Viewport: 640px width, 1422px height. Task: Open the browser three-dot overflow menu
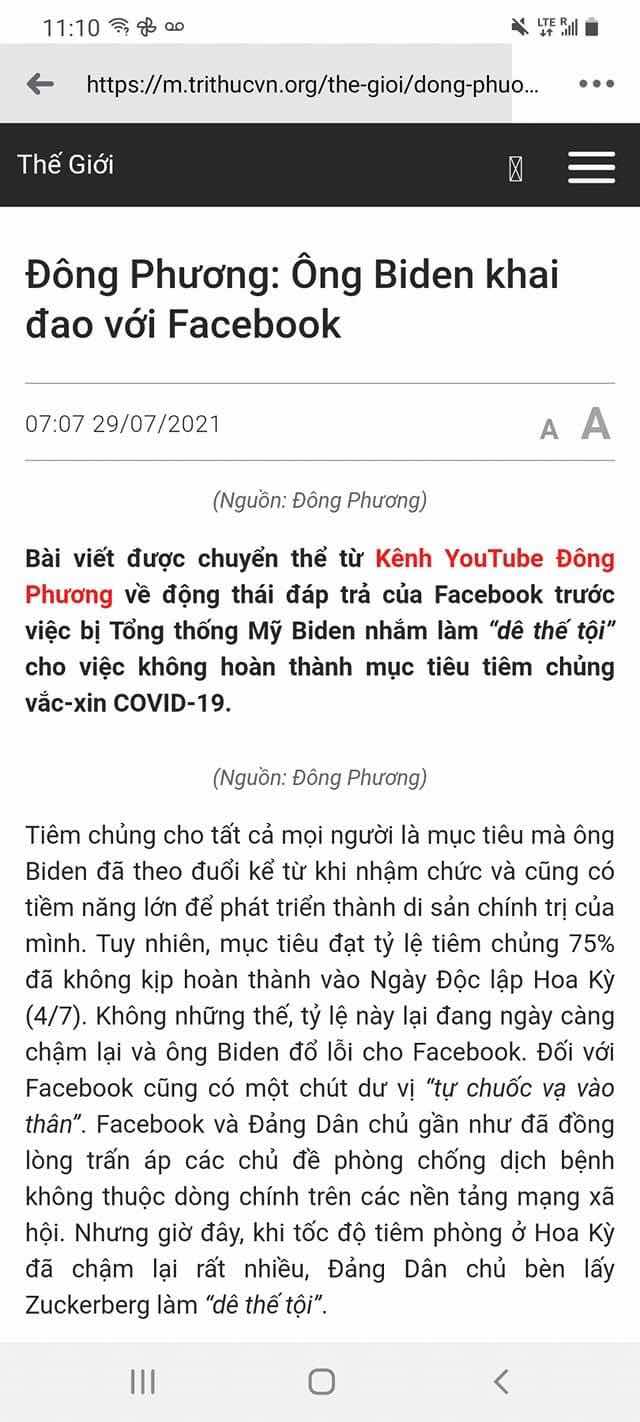tap(597, 84)
